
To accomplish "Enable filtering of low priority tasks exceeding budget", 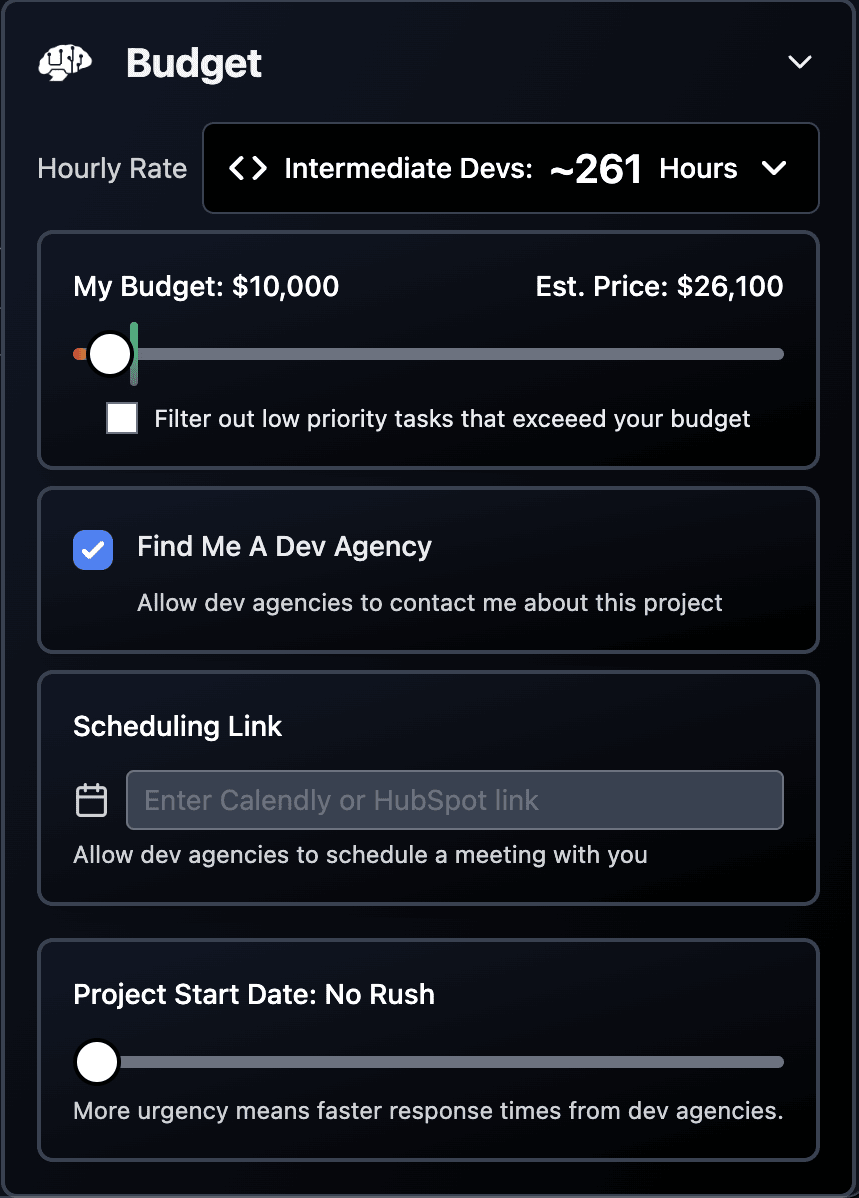I will (x=121, y=418).
